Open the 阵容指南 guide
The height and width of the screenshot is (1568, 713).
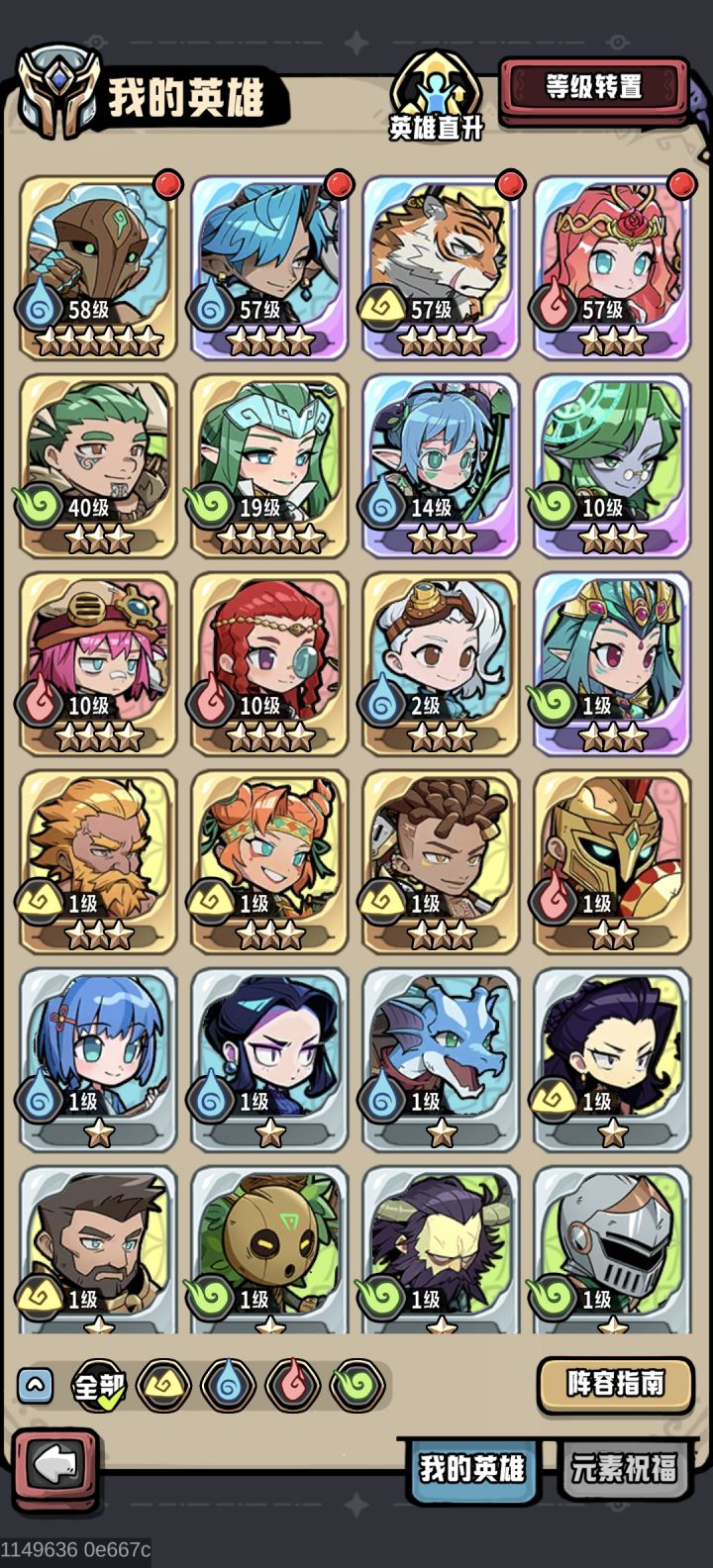pyautogui.click(x=614, y=1385)
